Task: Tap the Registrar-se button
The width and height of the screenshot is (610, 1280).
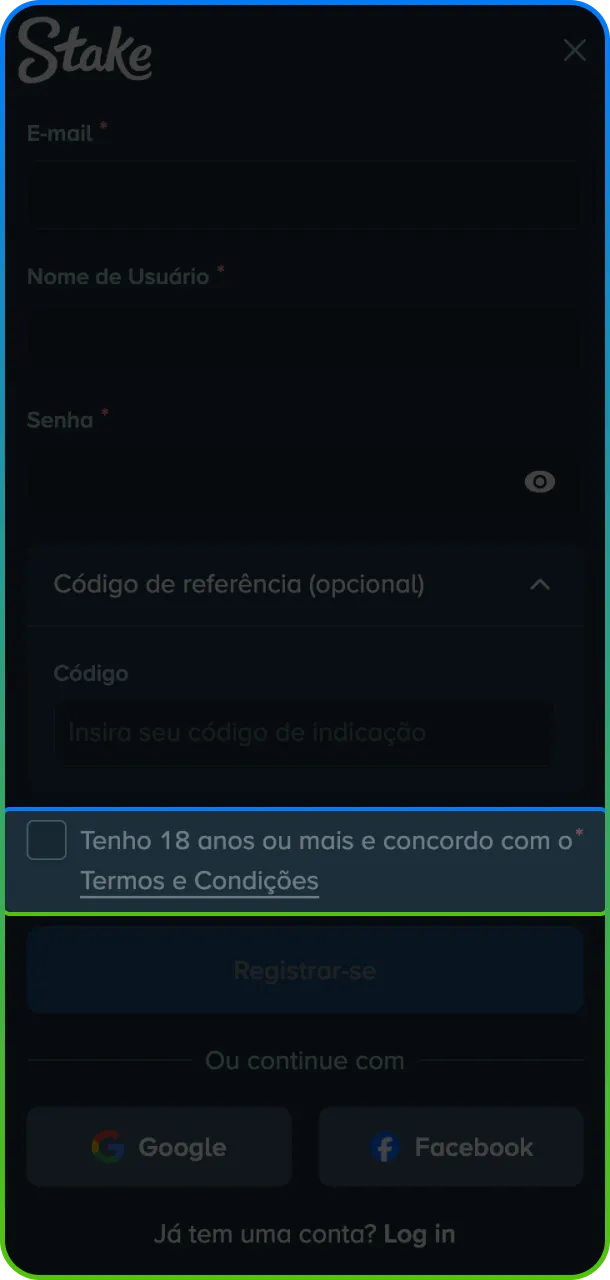Action: pyautogui.click(x=305, y=970)
